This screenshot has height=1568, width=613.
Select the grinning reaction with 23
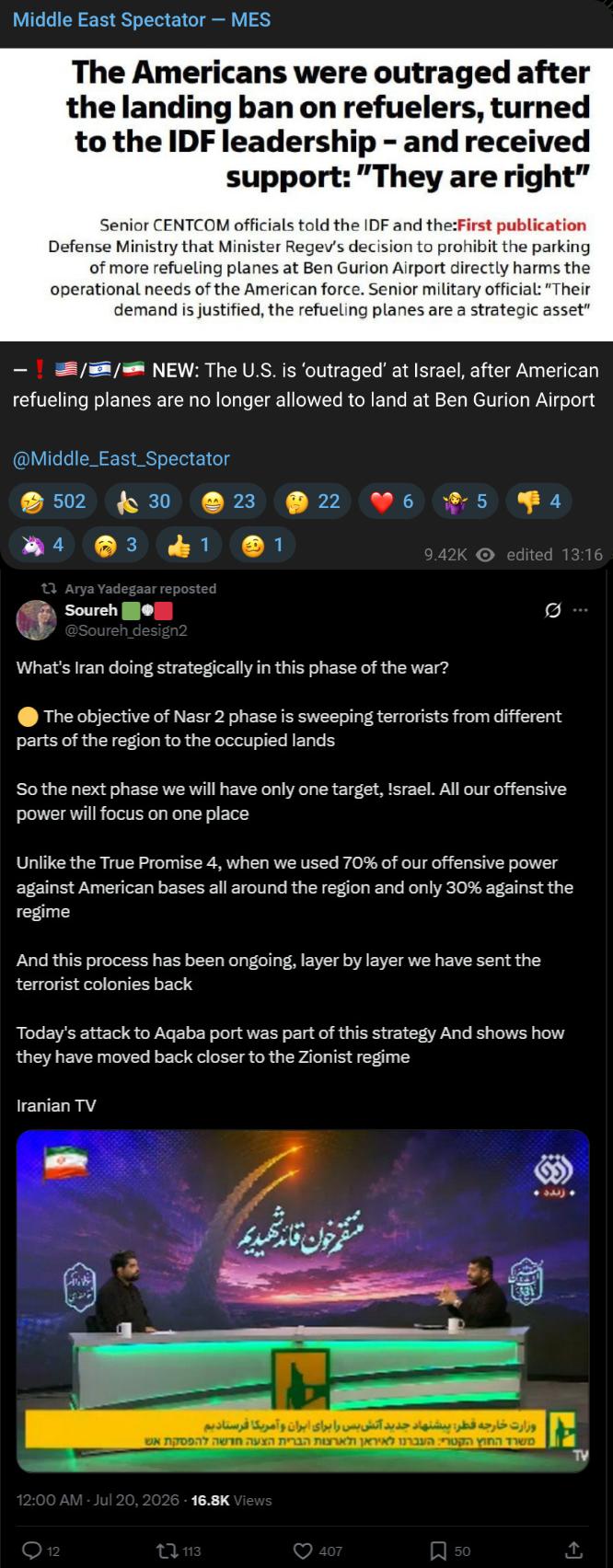[x=227, y=501]
